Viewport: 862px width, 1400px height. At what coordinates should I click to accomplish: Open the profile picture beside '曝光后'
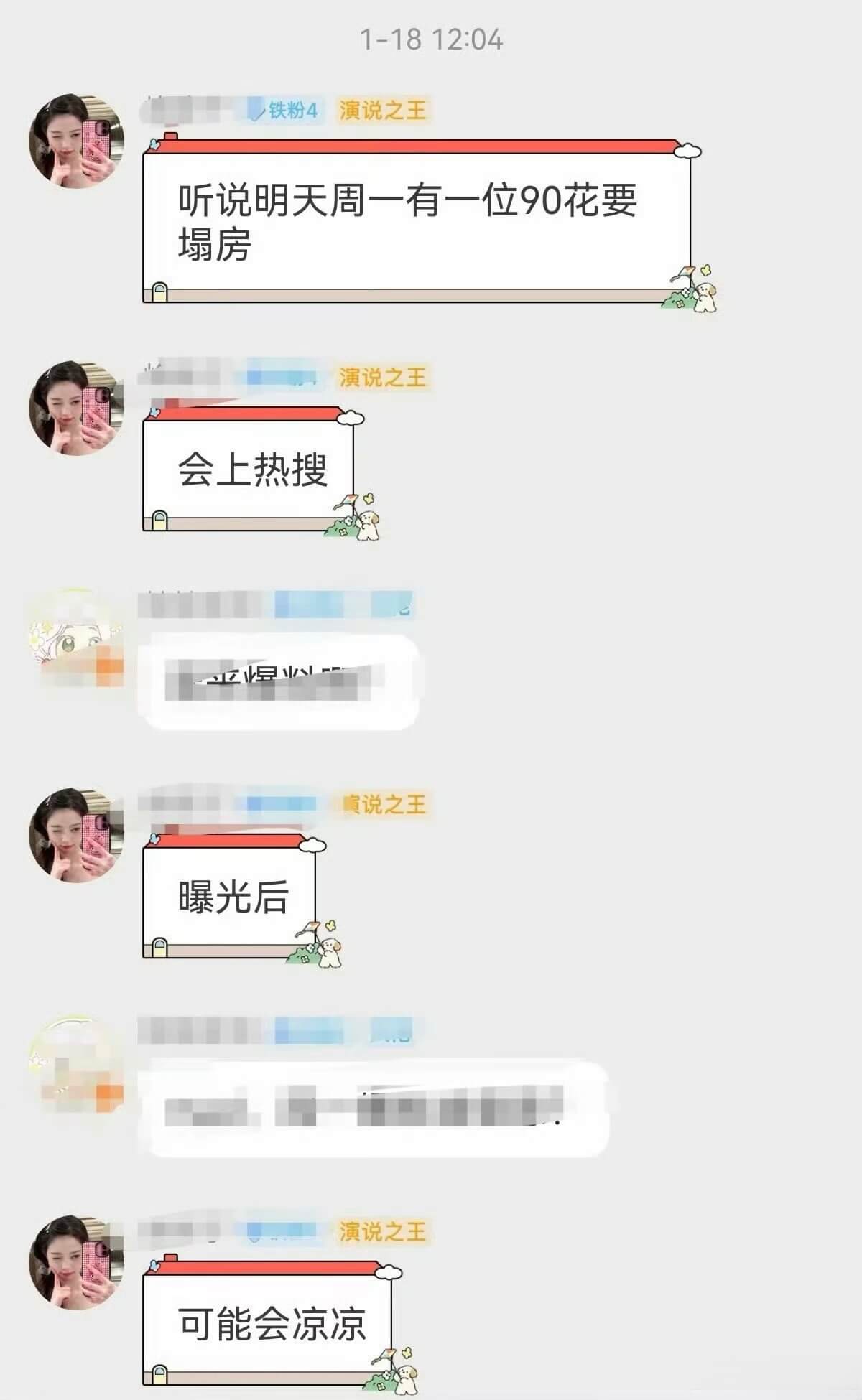click(x=76, y=835)
